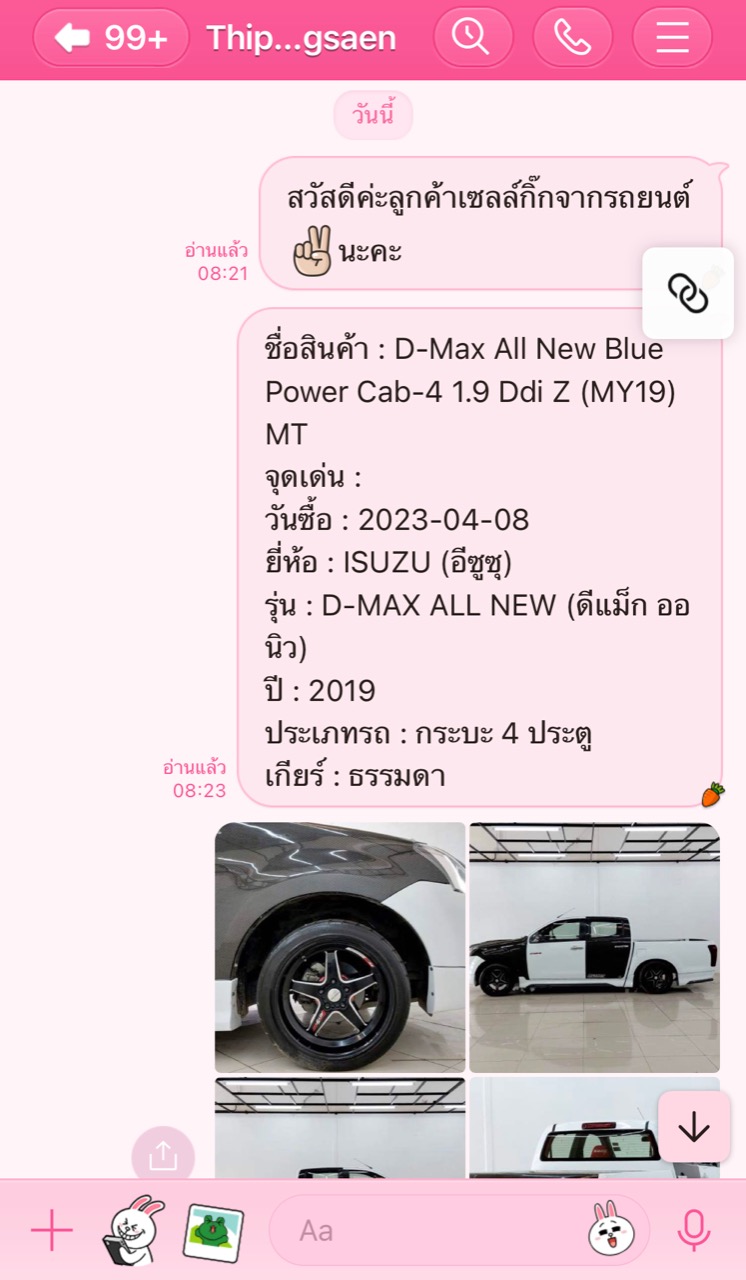Share the photo album
The height and width of the screenshot is (1280, 746).
click(163, 1156)
